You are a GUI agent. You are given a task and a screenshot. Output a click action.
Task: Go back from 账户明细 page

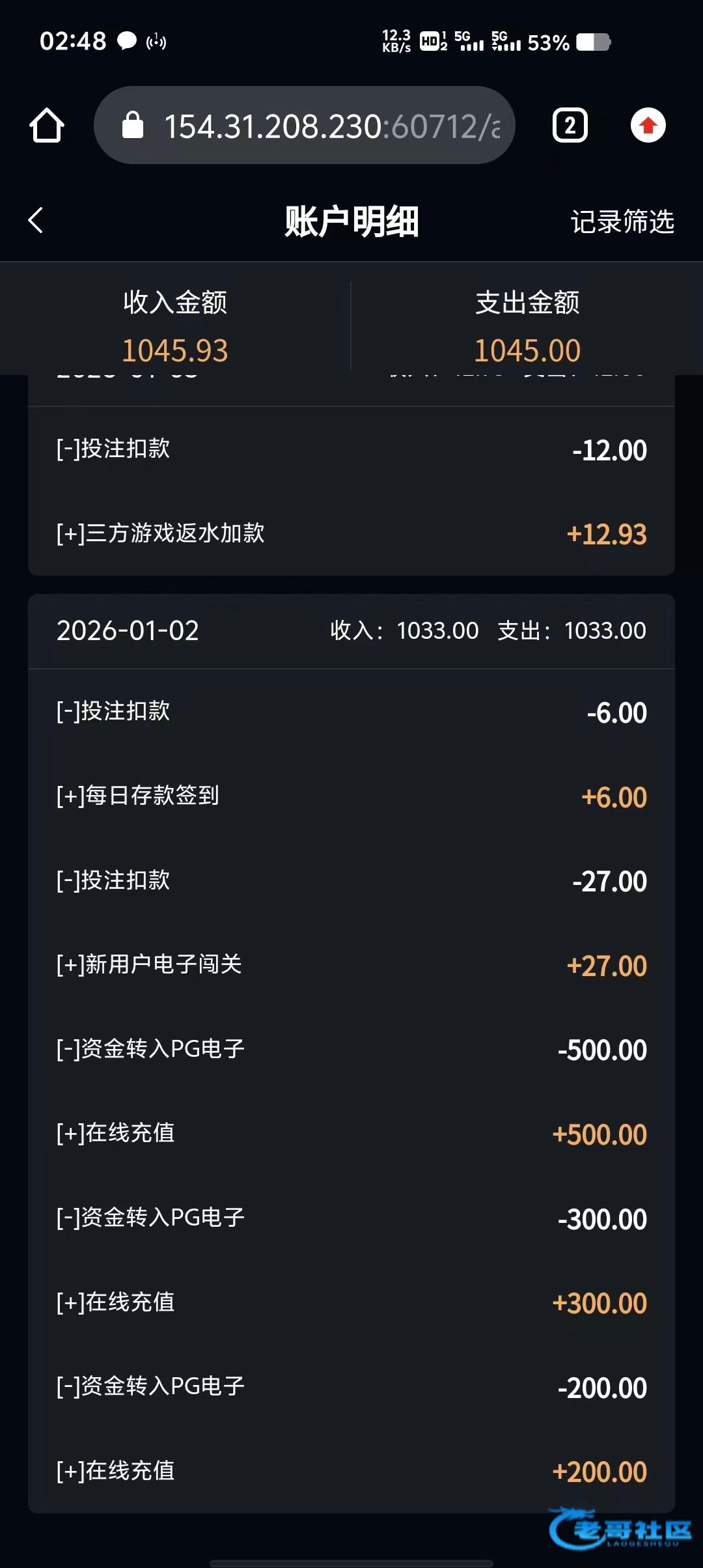click(36, 221)
